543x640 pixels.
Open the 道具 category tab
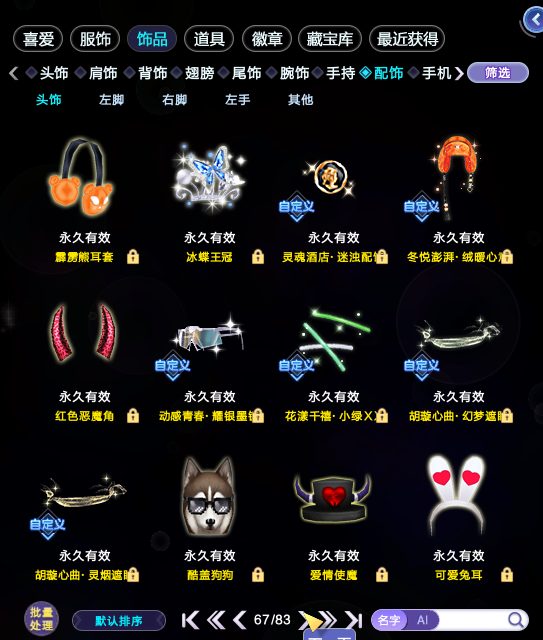209,39
